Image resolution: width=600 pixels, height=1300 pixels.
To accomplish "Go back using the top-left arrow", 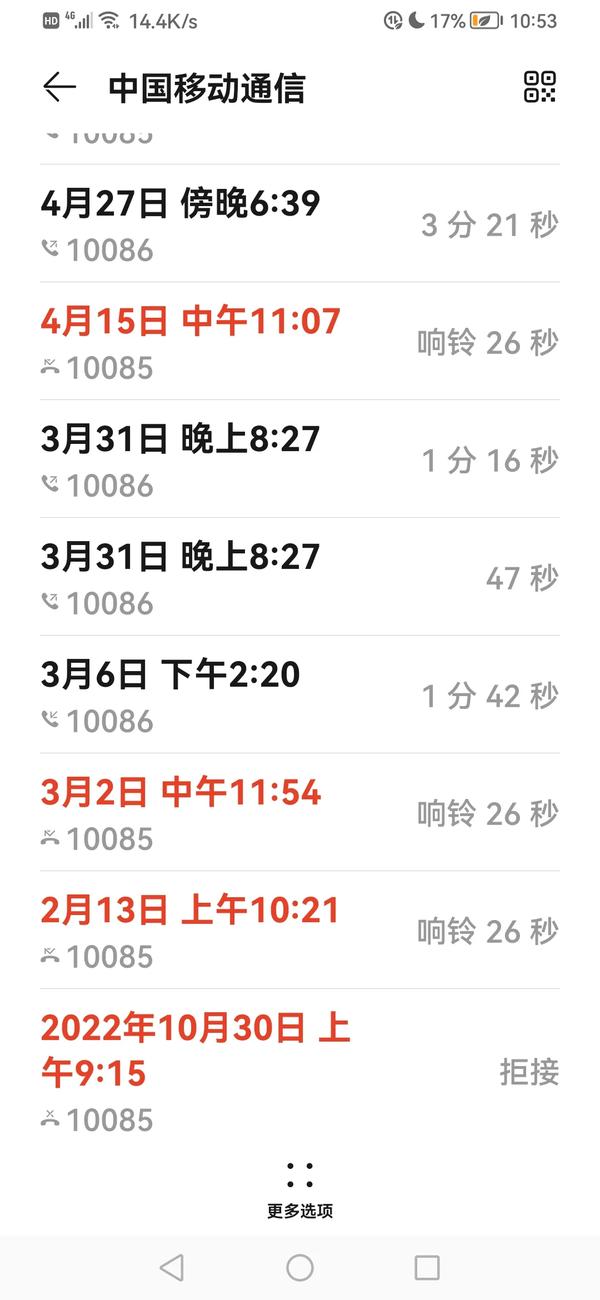I will 59,88.
